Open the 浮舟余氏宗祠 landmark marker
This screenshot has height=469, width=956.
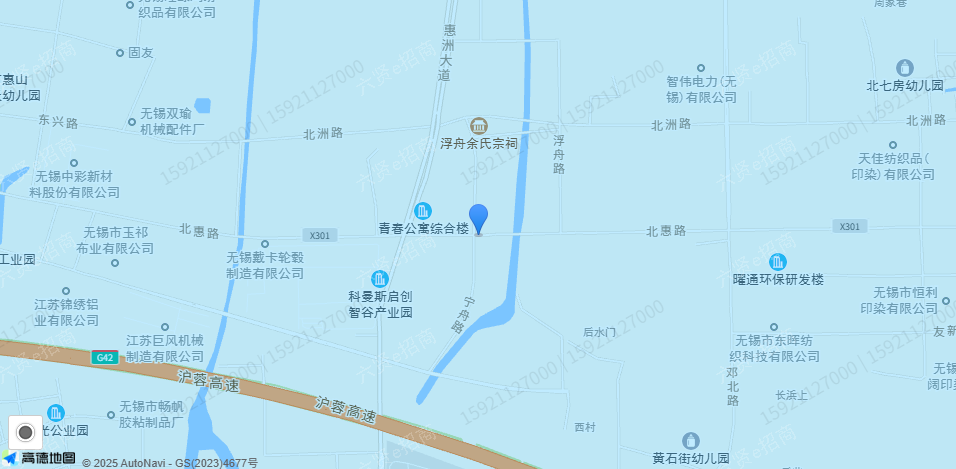[479, 125]
